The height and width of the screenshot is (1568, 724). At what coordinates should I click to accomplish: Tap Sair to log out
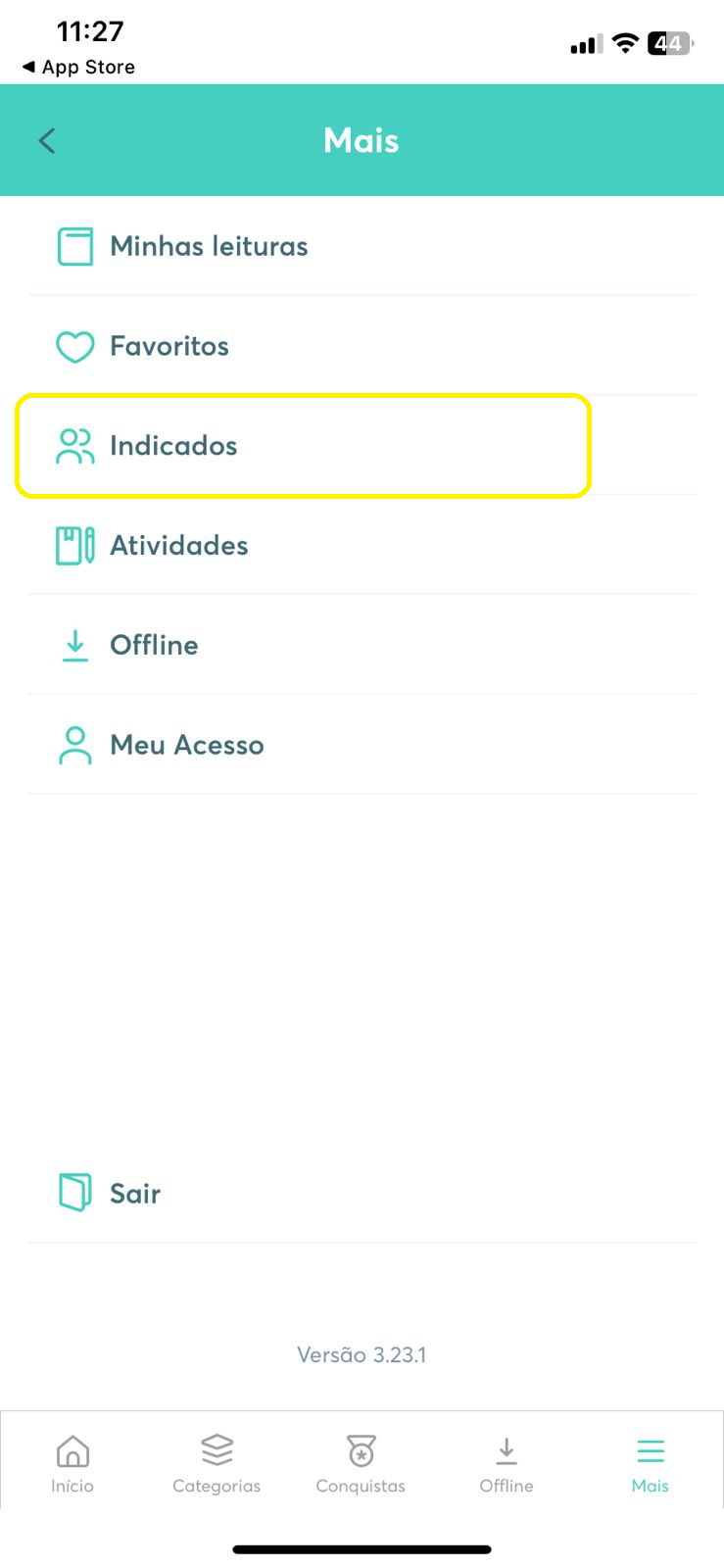362,1193
